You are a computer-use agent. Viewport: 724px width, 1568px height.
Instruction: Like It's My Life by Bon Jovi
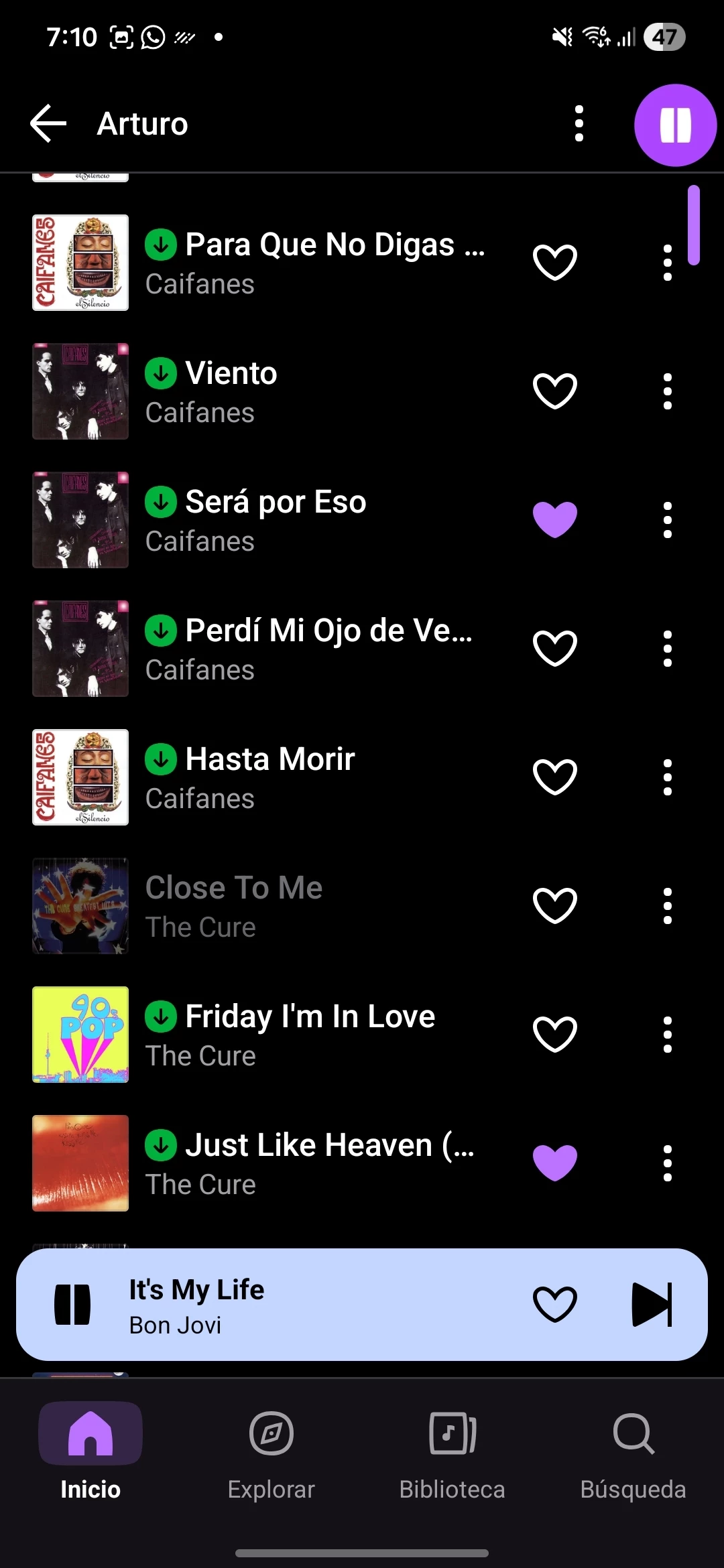[554, 1304]
